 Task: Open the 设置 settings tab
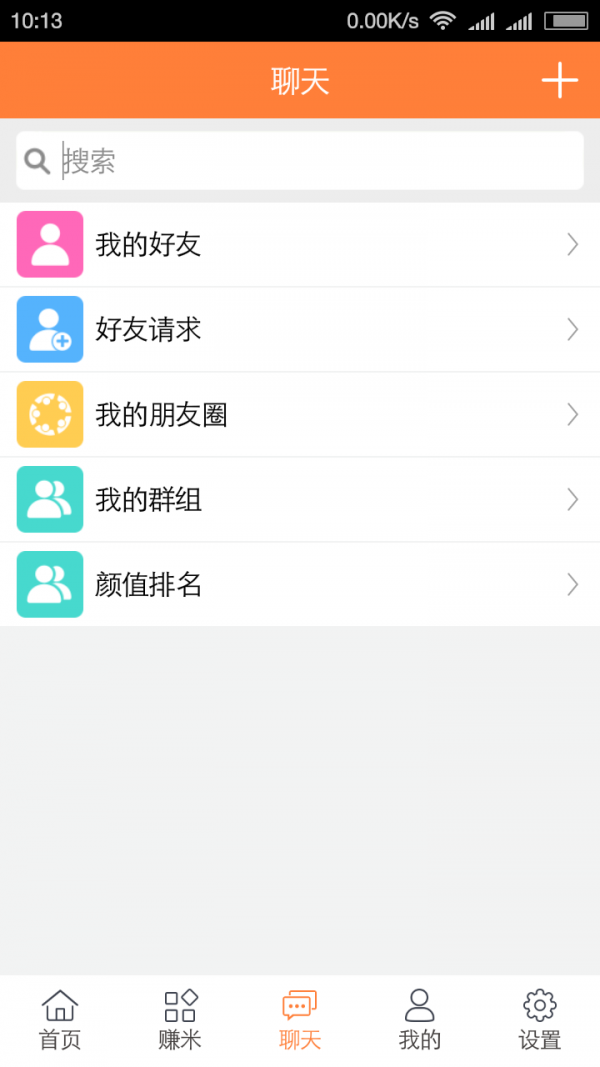coord(540,1021)
